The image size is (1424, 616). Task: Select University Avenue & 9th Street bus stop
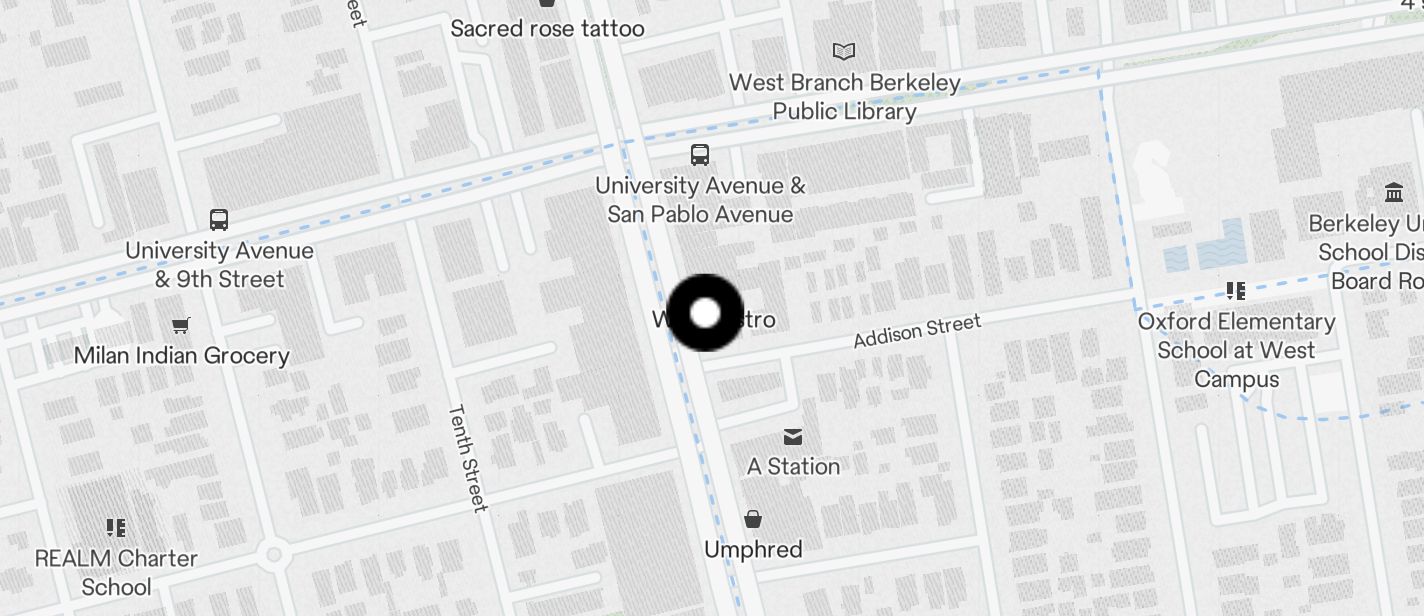click(219, 220)
